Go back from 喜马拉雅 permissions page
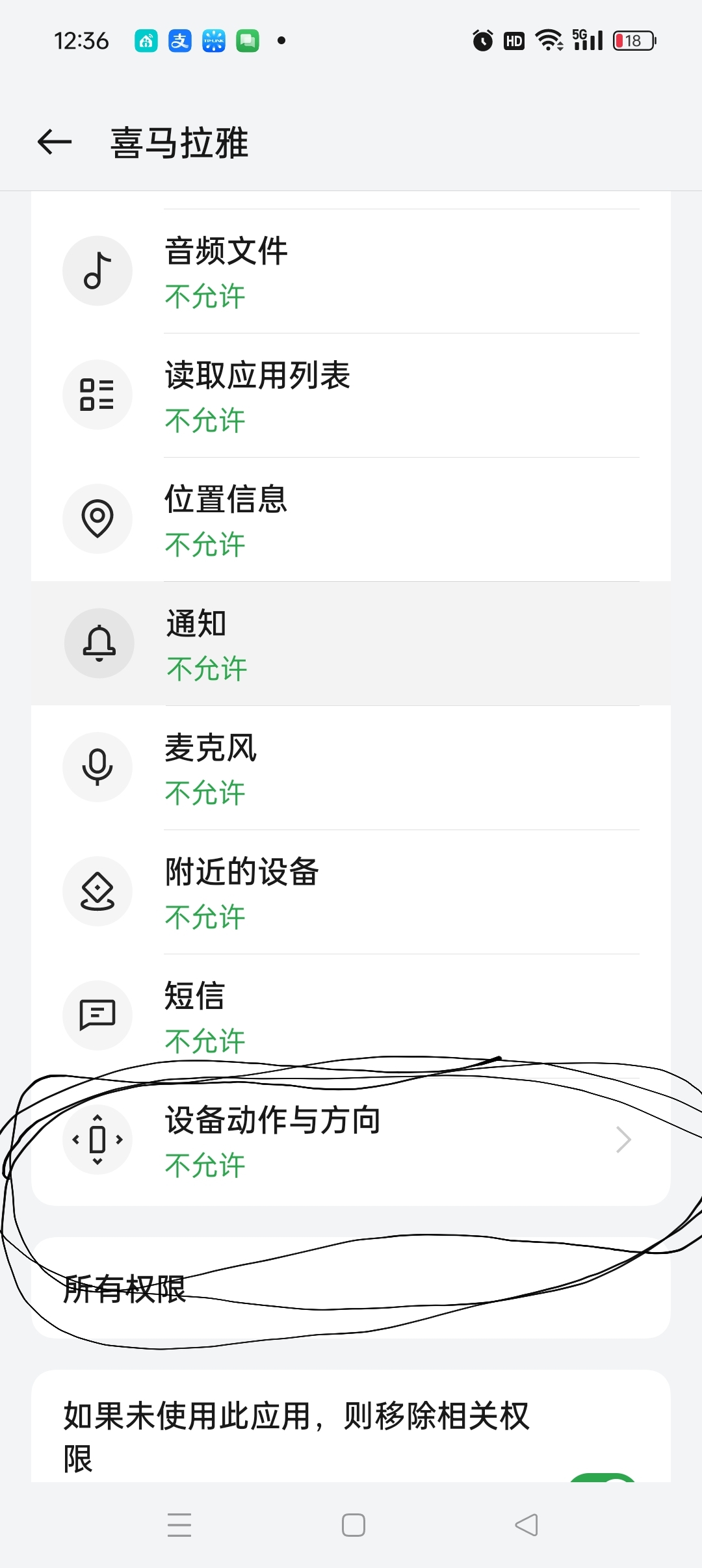This screenshot has width=702, height=1568. 55,142
